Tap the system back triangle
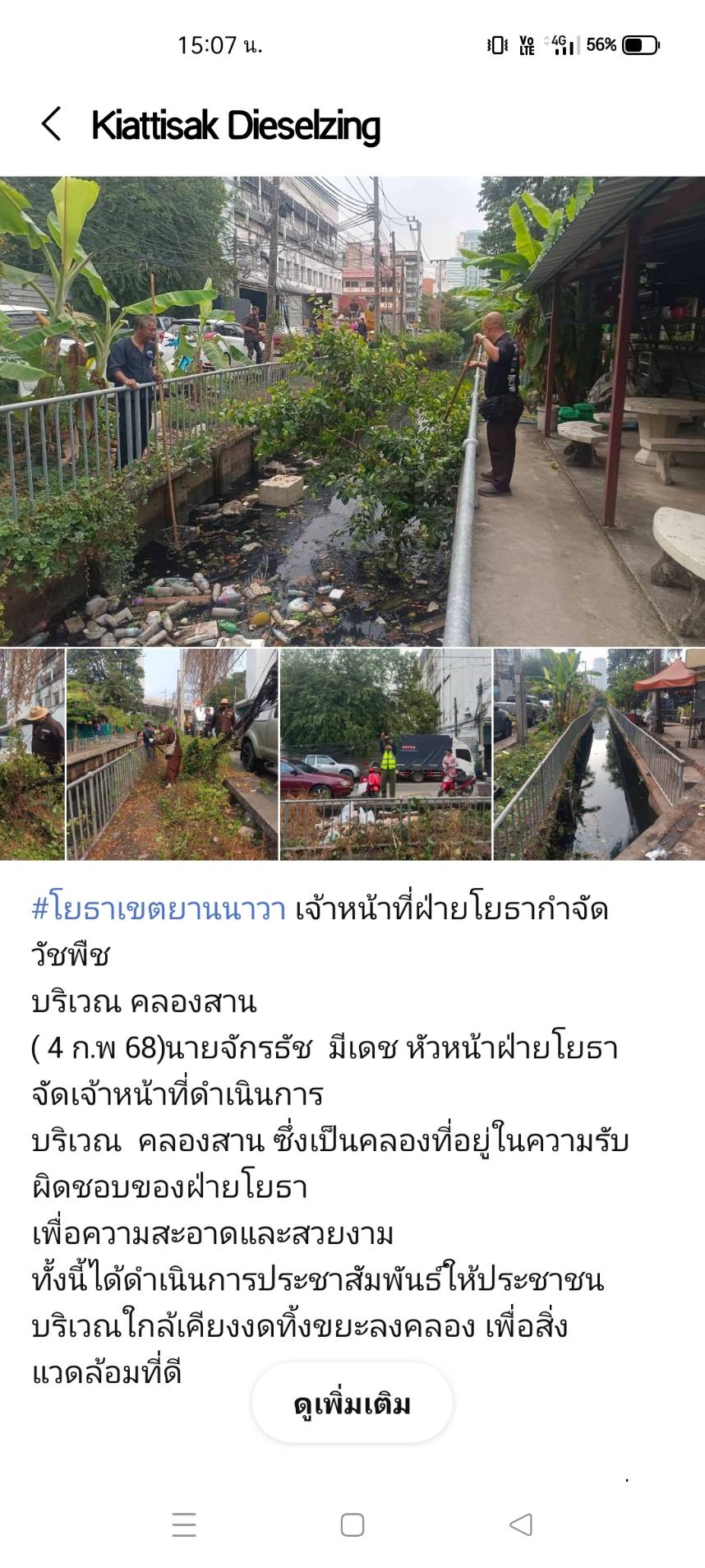This screenshot has height=1568, width=705. (x=521, y=1524)
